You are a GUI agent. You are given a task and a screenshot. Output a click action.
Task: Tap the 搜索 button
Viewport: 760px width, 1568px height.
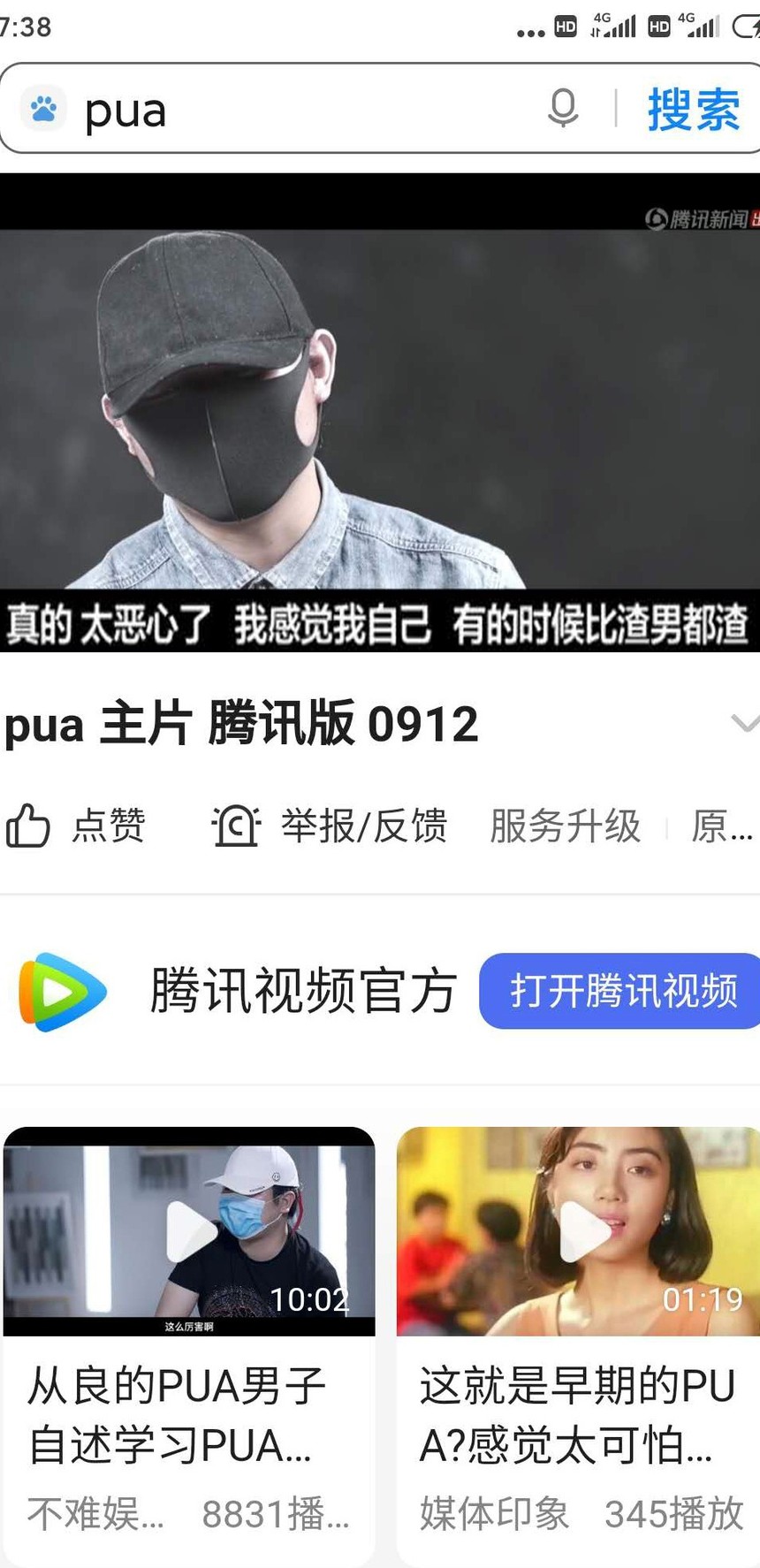pos(694,110)
